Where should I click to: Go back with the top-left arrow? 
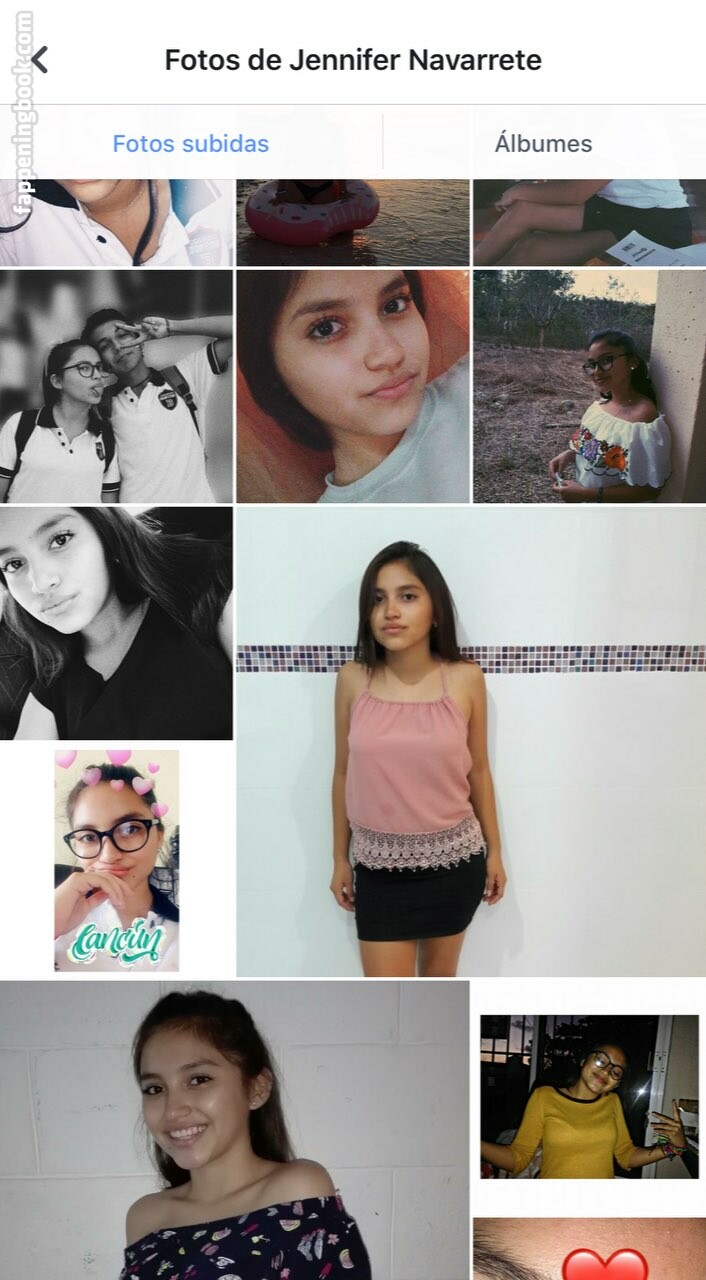39,60
